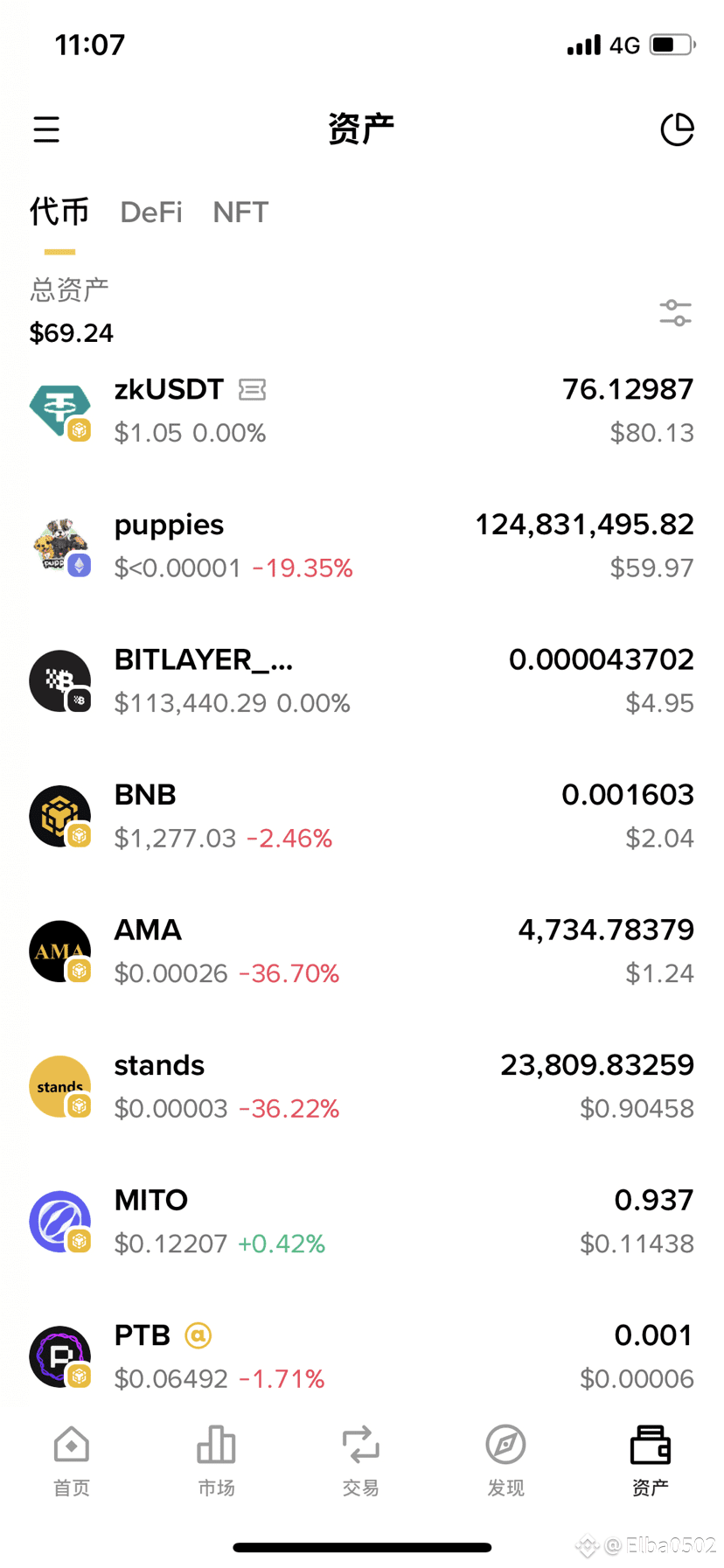Viewport: 724px width, 1568px height.
Task: Open the hamburger drawer menu
Action: (46, 129)
